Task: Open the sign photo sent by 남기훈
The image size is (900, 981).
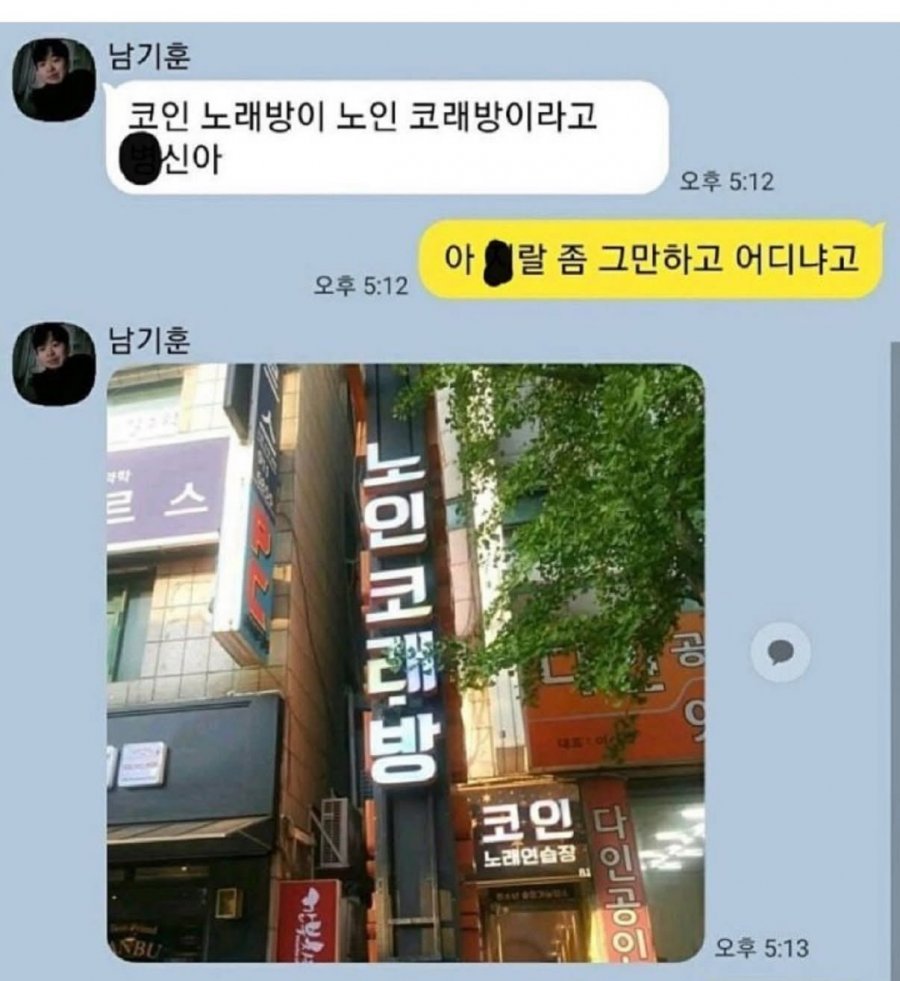Action: click(x=405, y=662)
